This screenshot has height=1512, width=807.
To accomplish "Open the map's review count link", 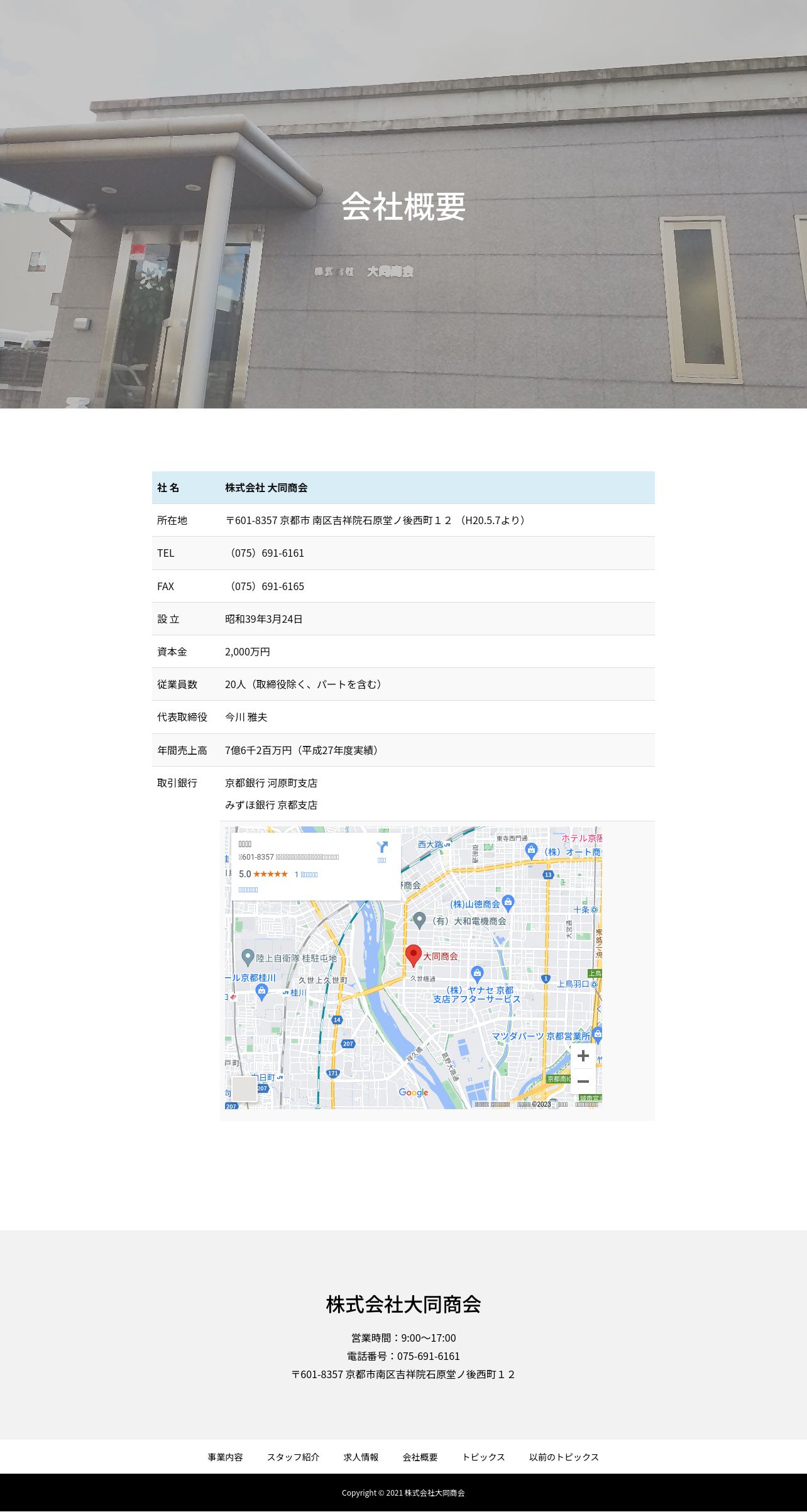I will [x=306, y=874].
